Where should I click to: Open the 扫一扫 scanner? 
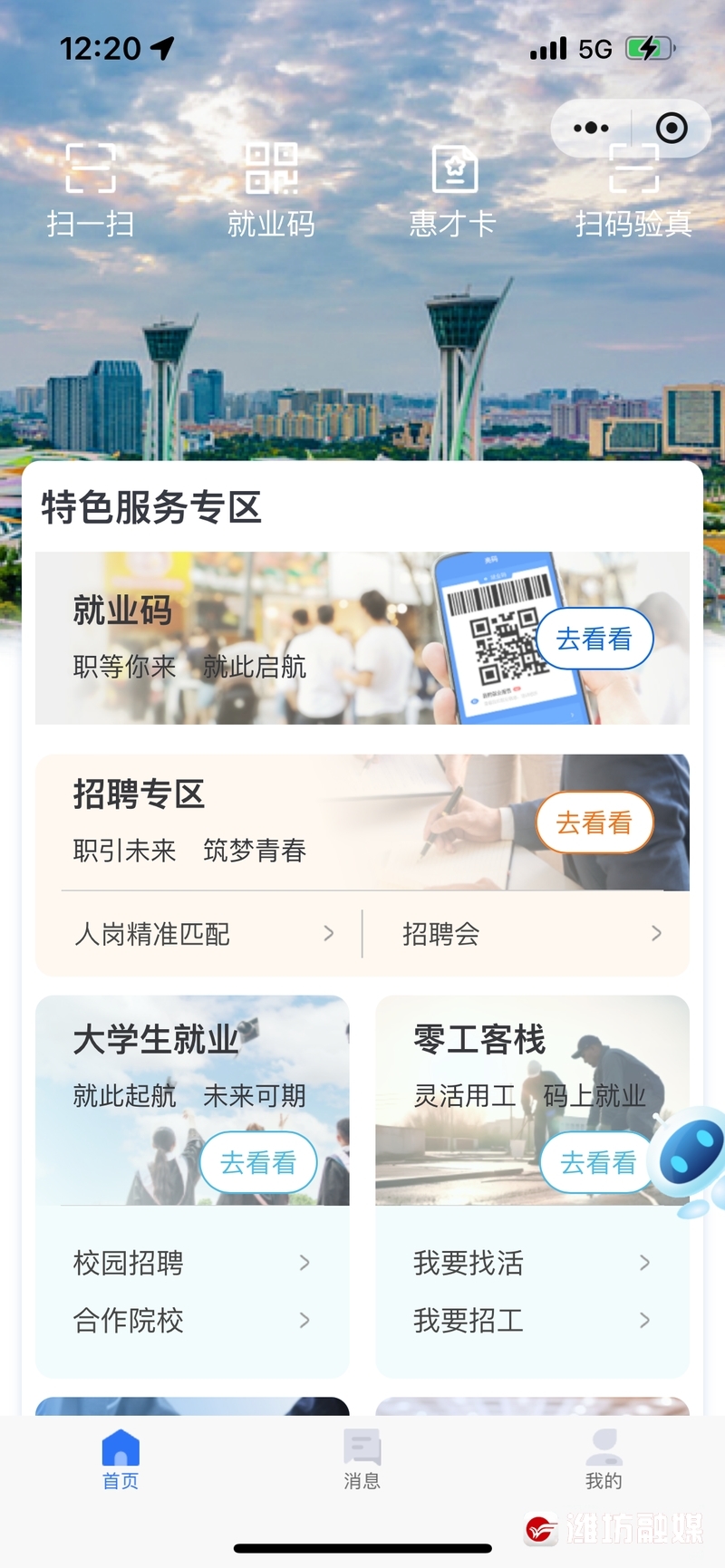point(91,190)
